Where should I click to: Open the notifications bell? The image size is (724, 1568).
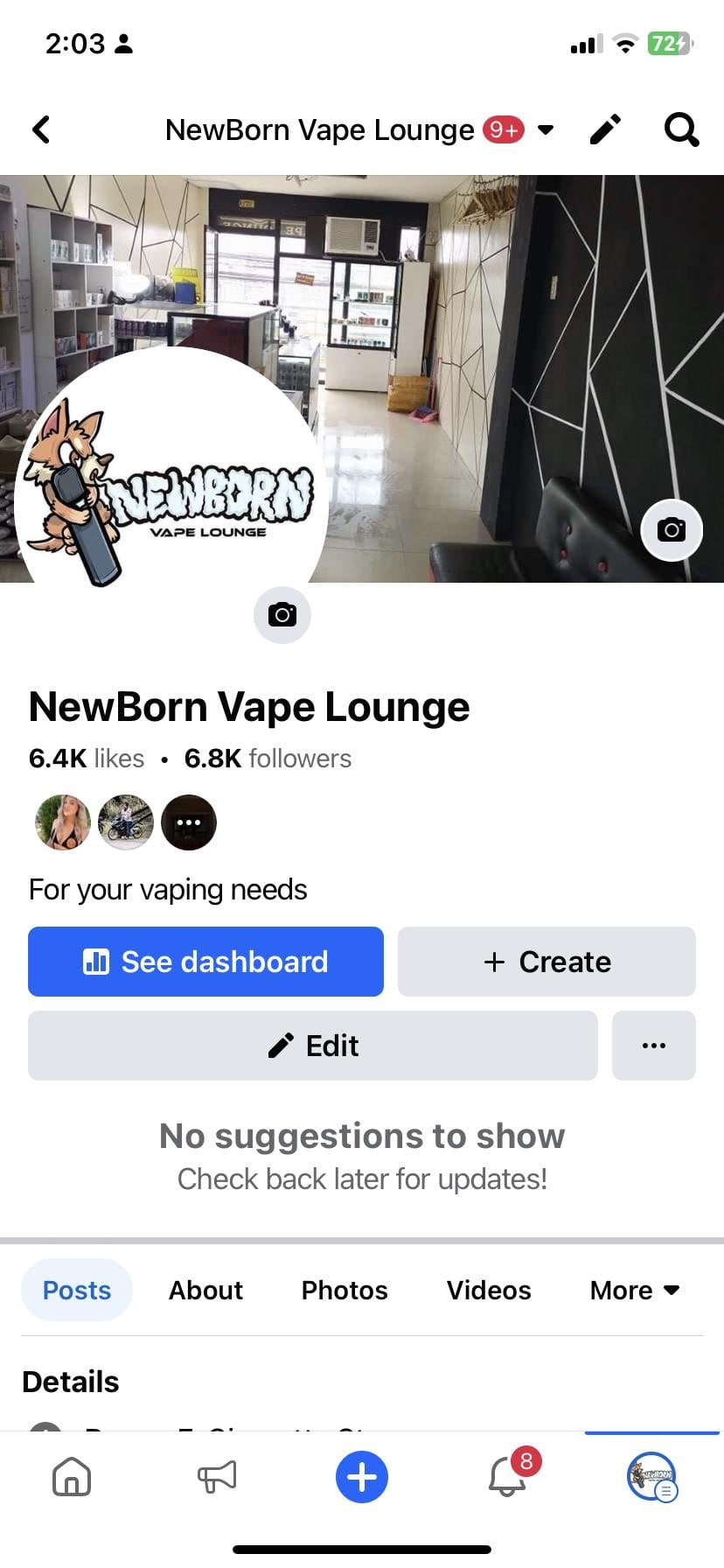[507, 1477]
